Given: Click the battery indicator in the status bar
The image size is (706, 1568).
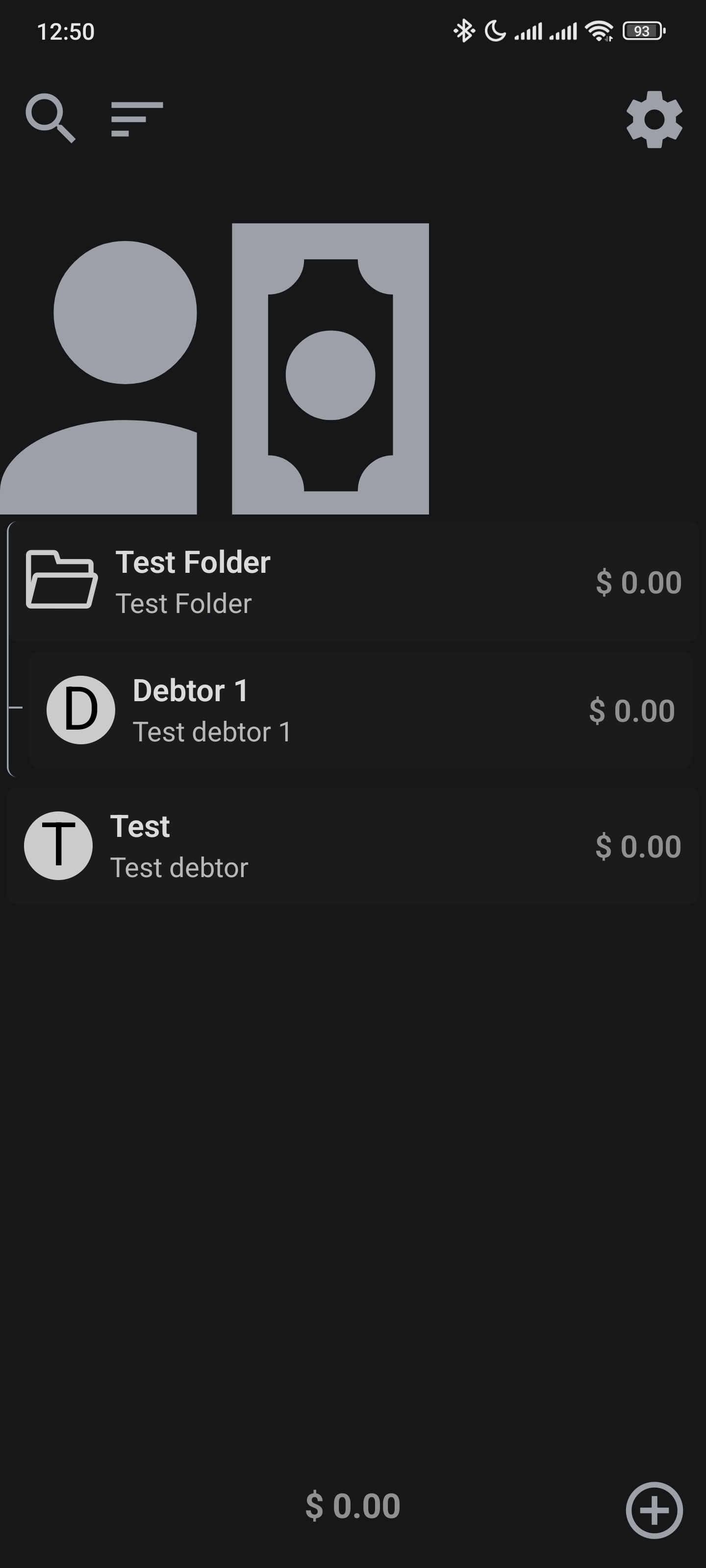Looking at the screenshot, I should tap(643, 32).
